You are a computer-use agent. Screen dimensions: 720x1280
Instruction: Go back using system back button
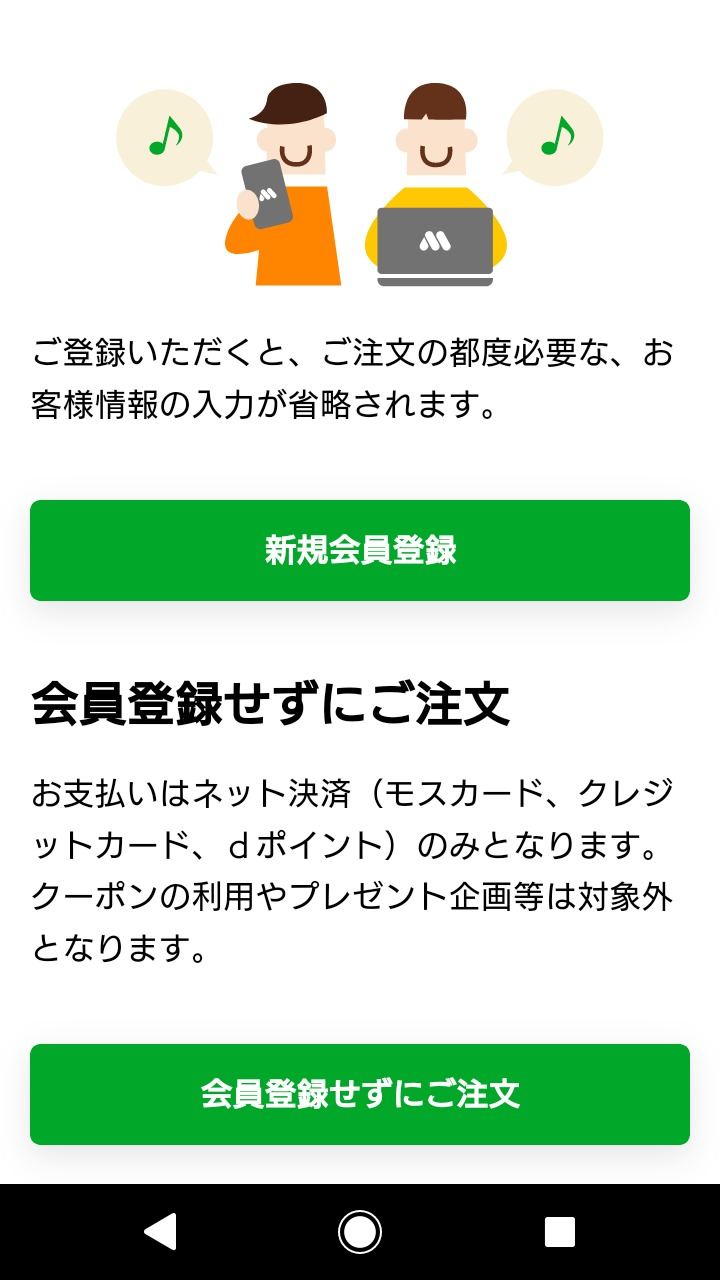(160, 1232)
